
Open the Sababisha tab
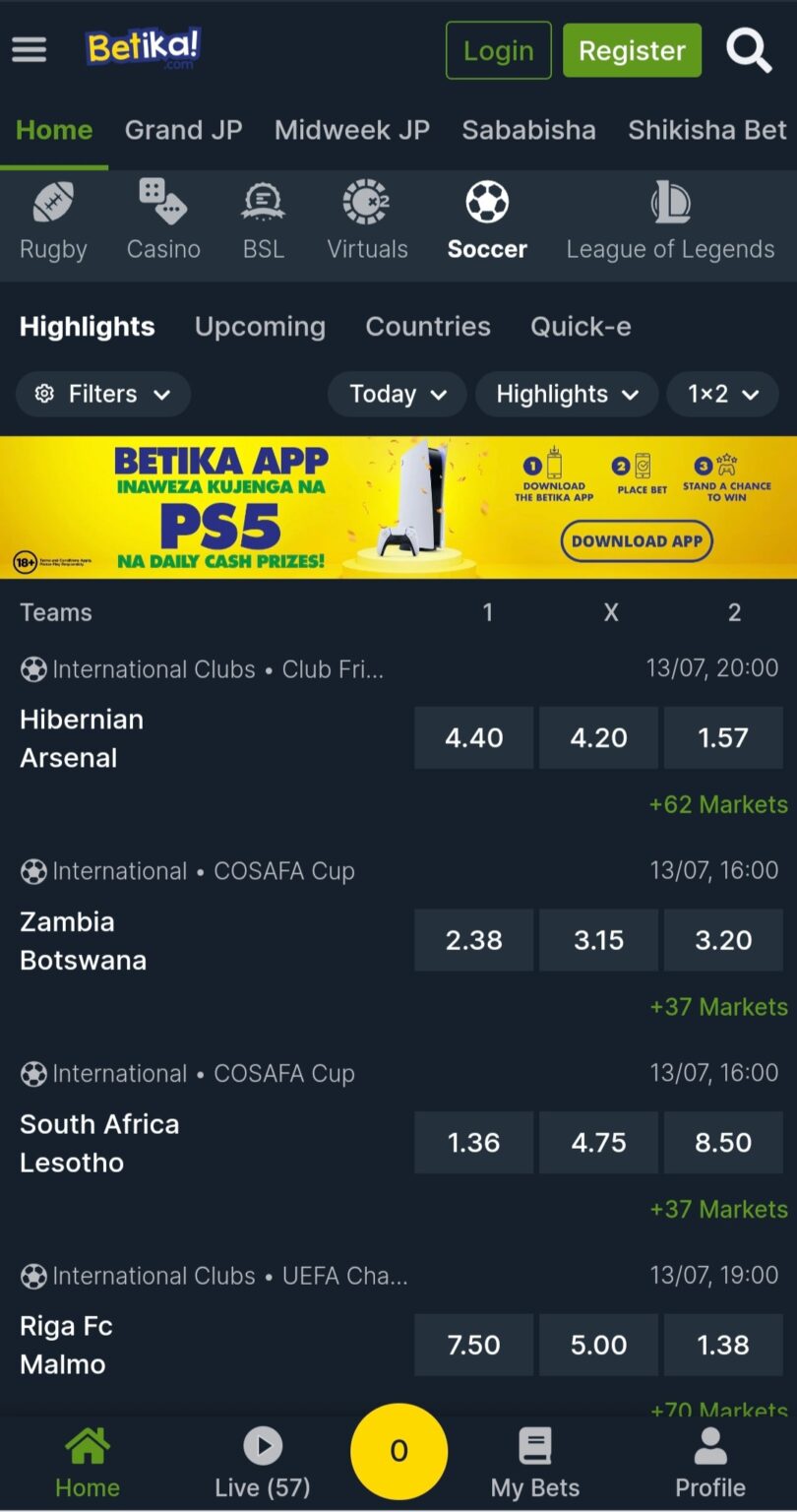click(528, 130)
